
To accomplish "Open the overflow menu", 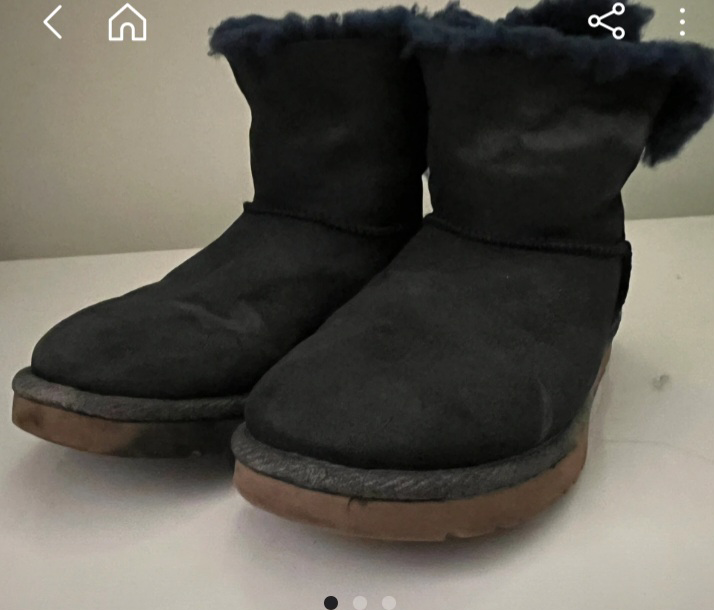I will pyautogui.click(x=683, y=22).
